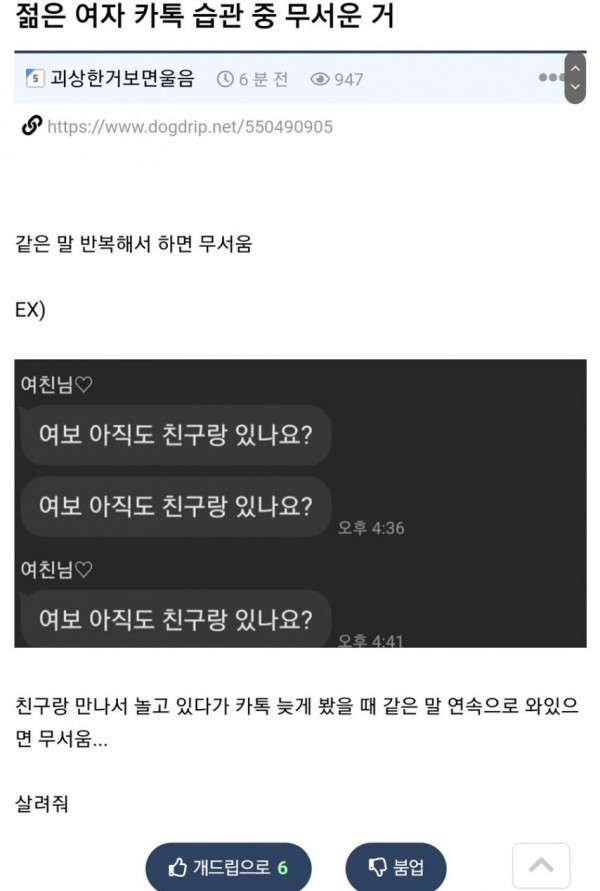Upvote the post with 개드립으로 button
This screenshot has height=891, width=600.
pyautogui.click(x=228, y=867)
